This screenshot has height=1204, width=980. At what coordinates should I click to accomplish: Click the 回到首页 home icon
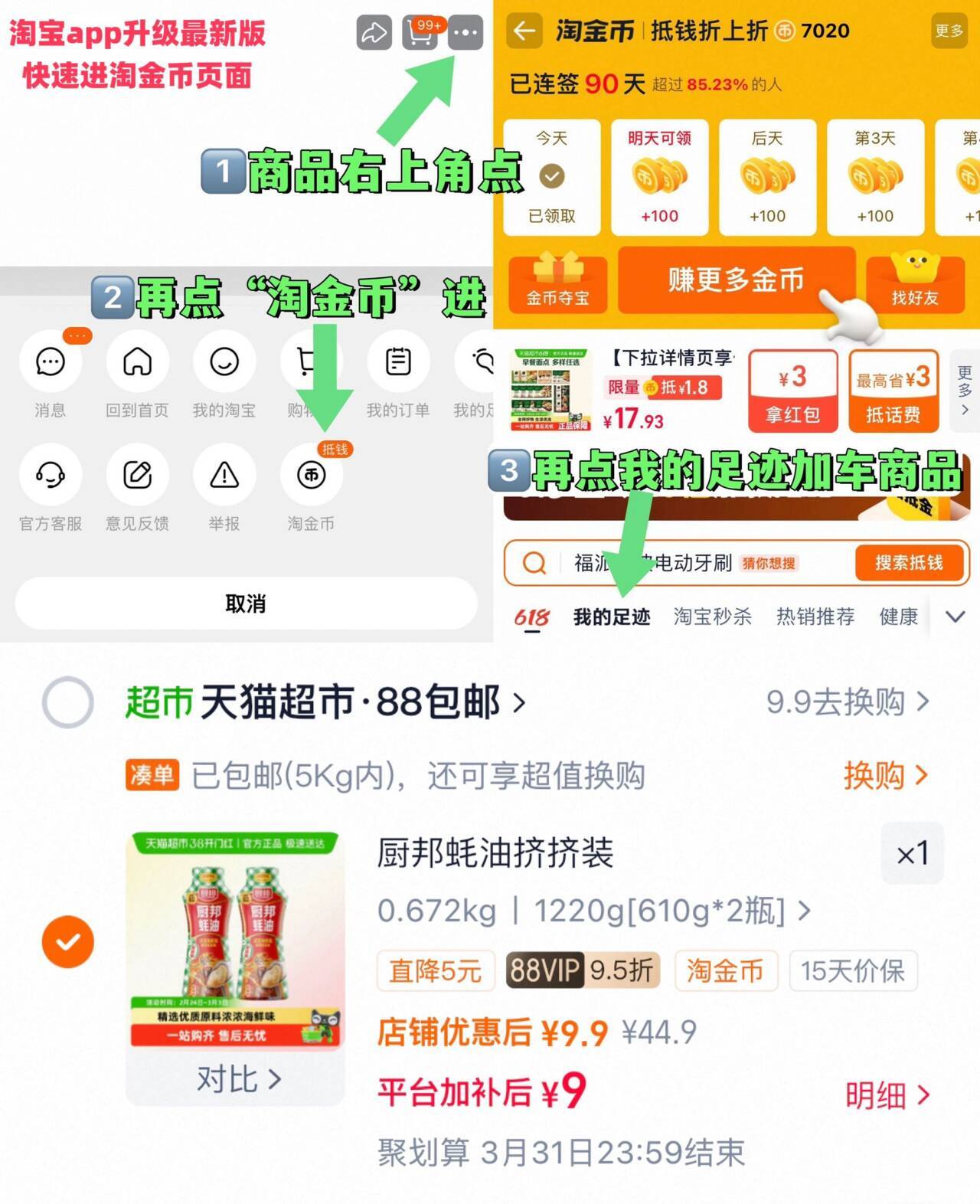click(136, 362)
